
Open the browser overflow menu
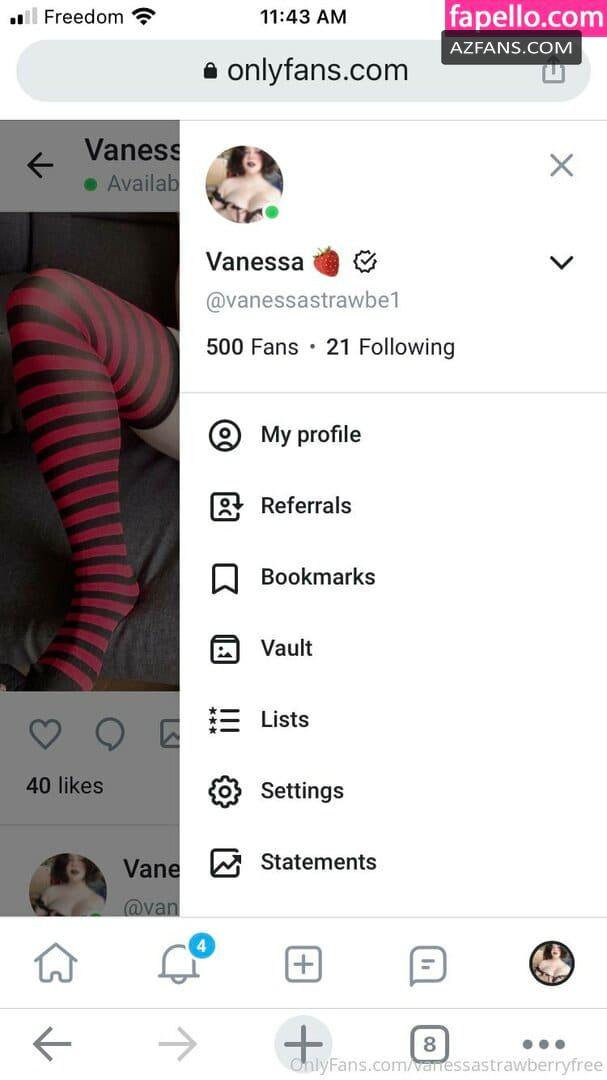[544, 1045]
